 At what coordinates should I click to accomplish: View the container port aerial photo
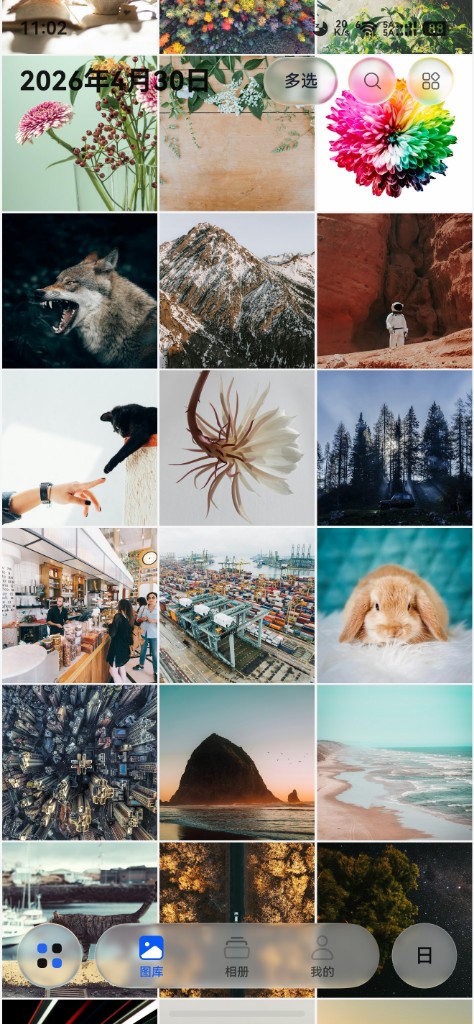pyautogui.click(x=237, y=605)
